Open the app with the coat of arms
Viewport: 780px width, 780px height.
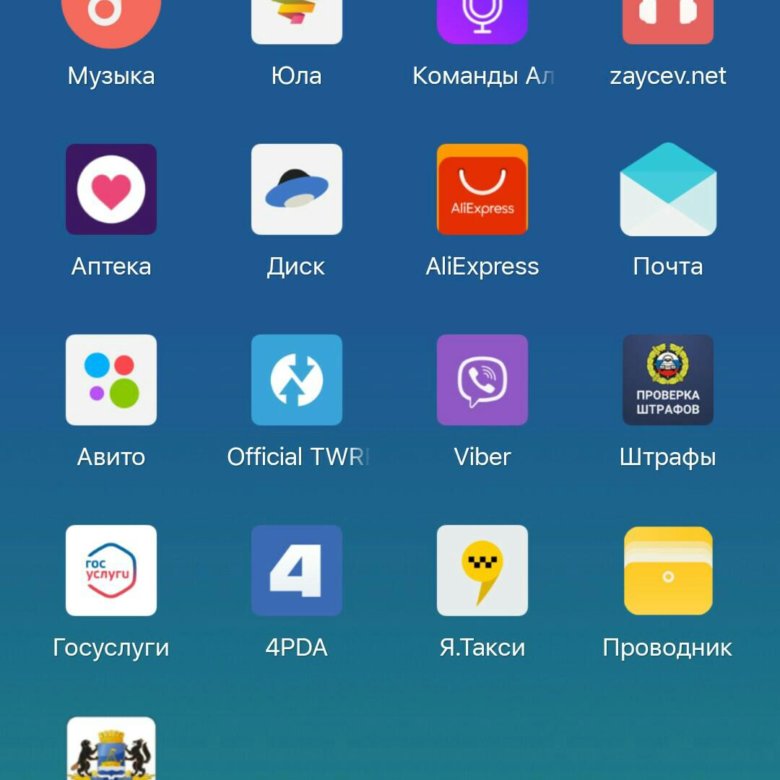coord(111,750)
